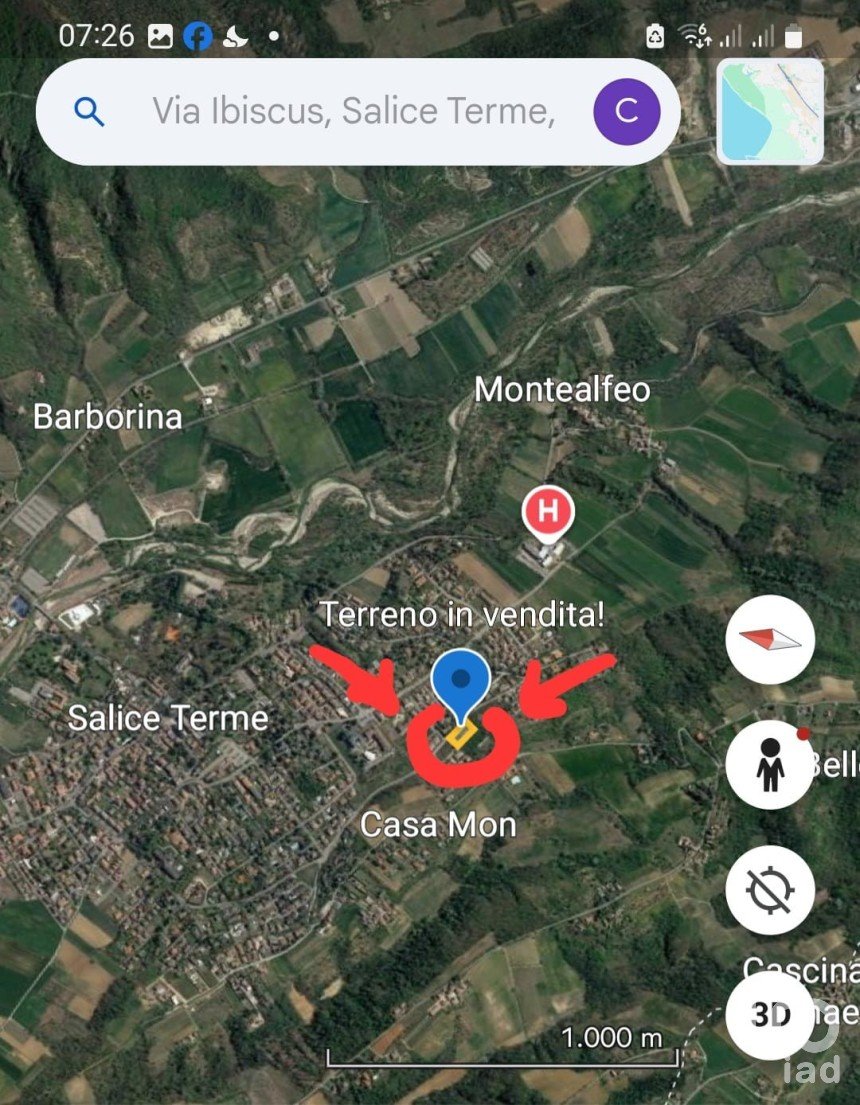Reset map orientation with the compass button
The width and height of the screenshot is (860, 1105).
click(770, 639)
